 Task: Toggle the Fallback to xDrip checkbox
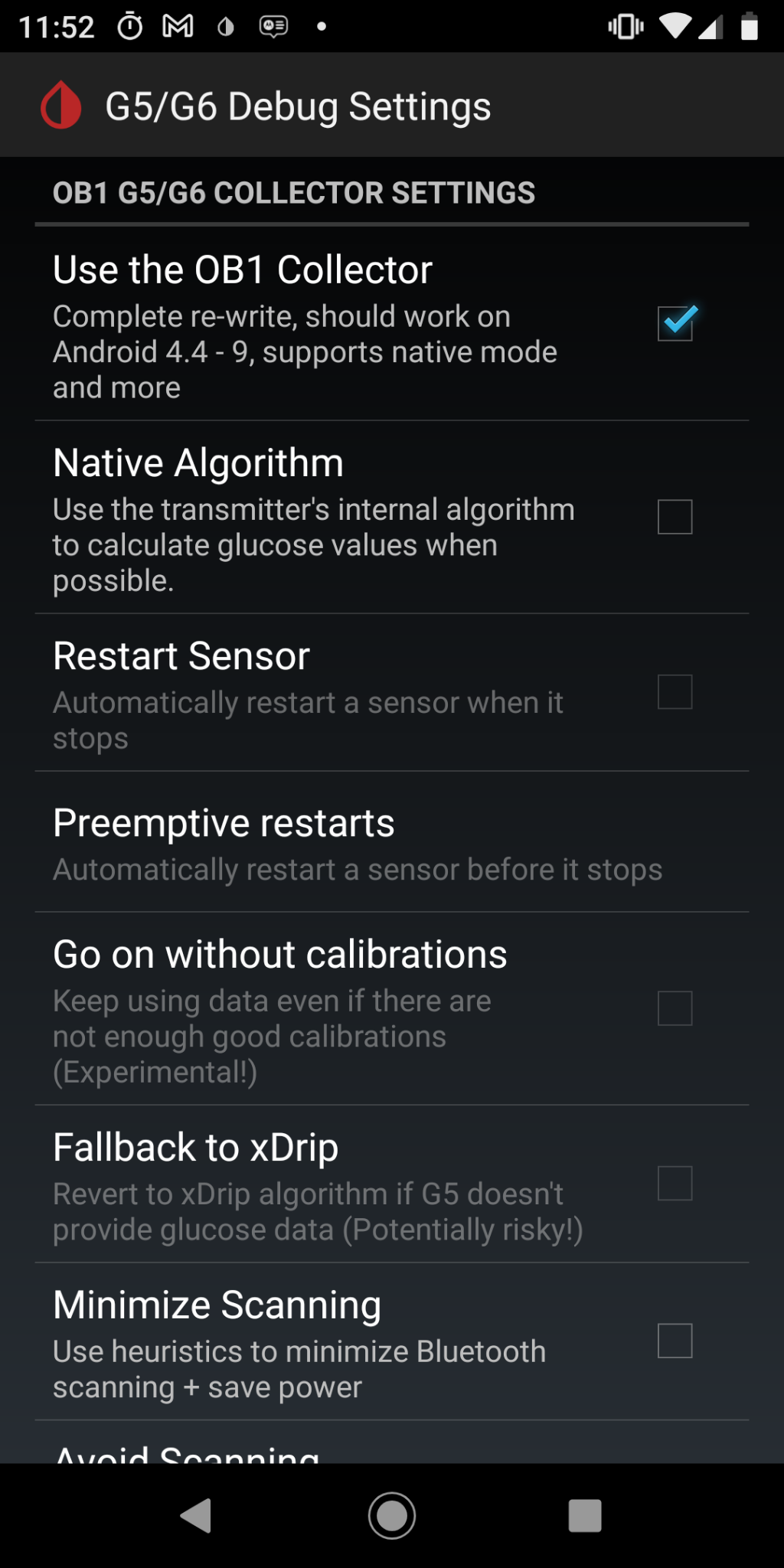coord(675,1183)
